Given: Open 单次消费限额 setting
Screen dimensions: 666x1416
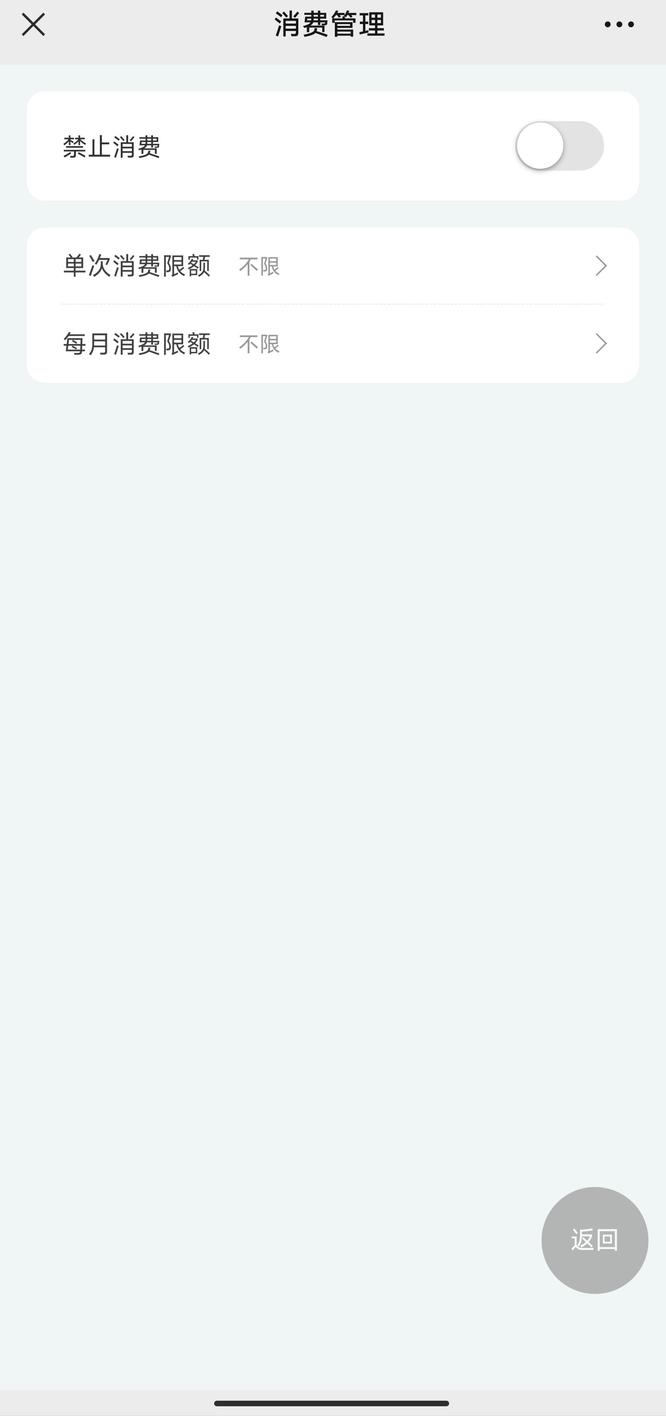Looking at the screenshot, I should point(333,266).
